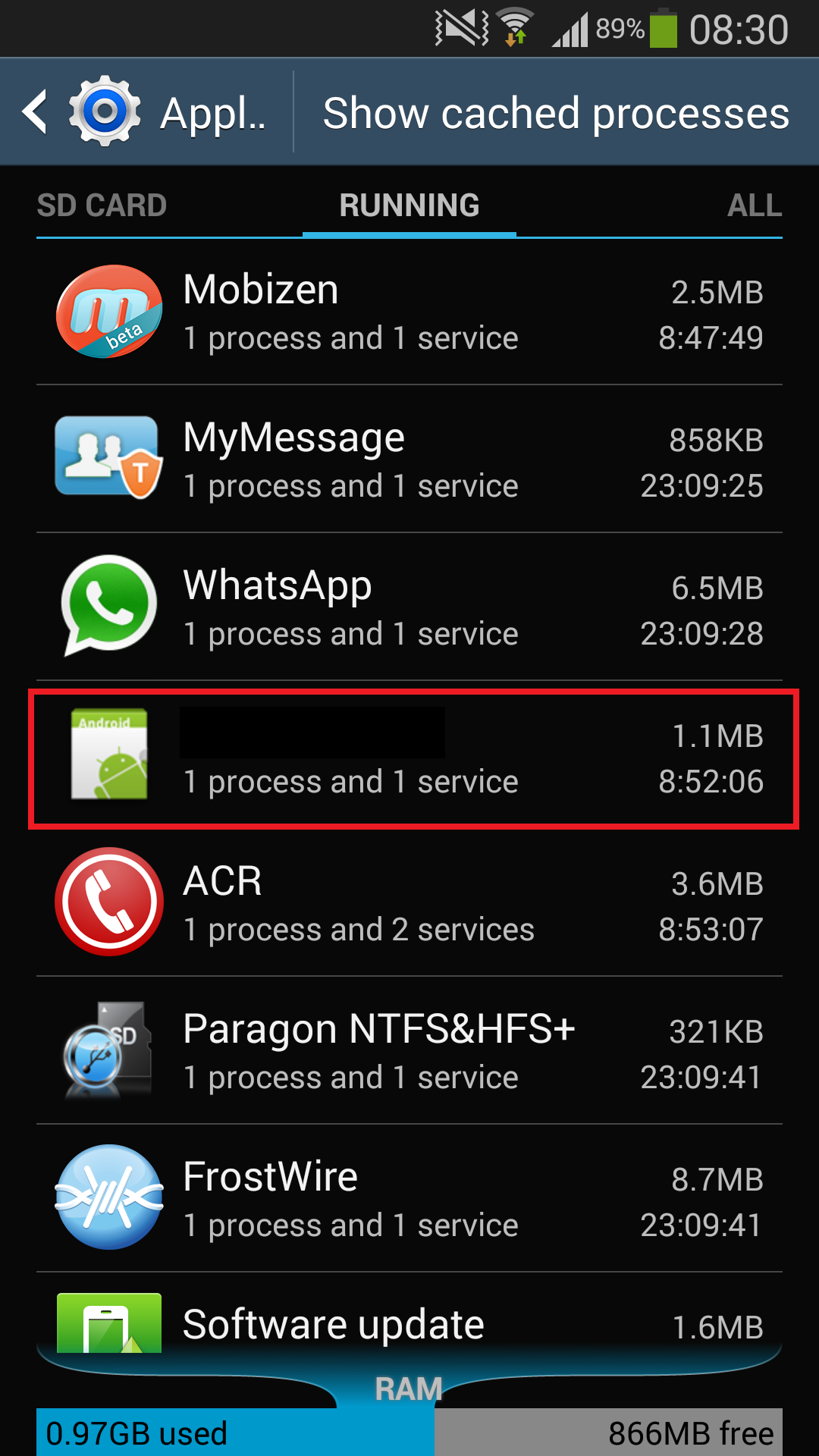Switch to the SD CARD tab
819x1456 pixels.
(x=102, y=206)
